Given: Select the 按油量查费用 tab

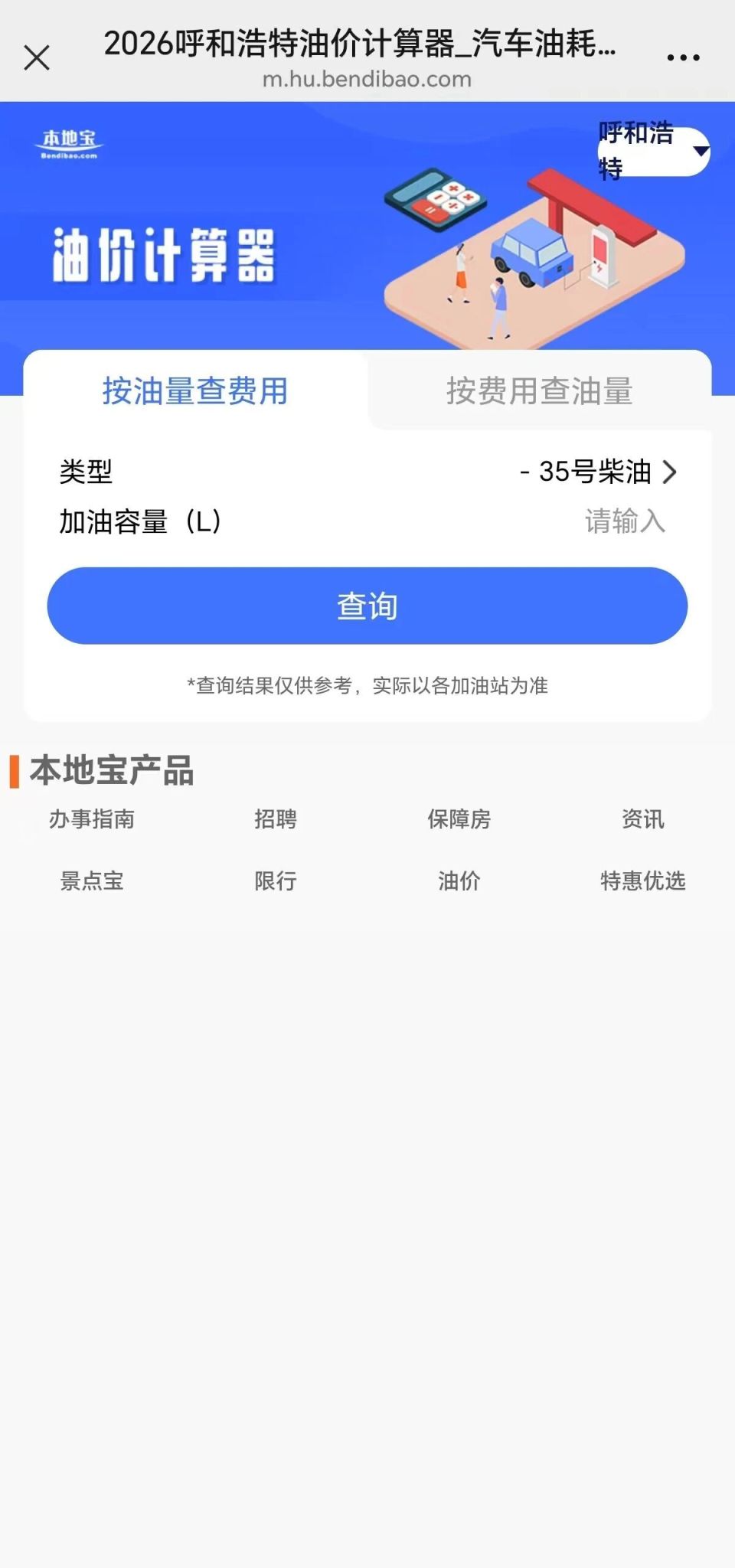Looking at the screenshot, I should (196, 390).
